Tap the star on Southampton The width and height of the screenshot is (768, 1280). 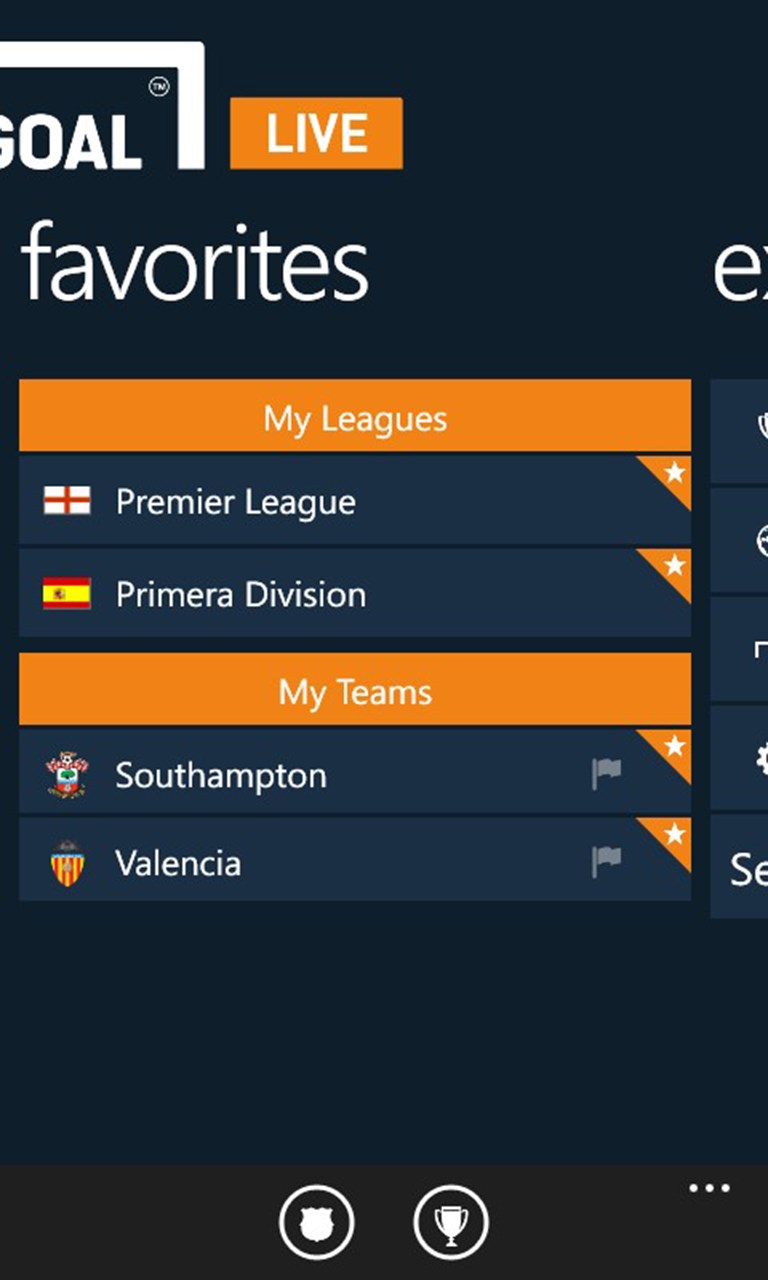[675, 745]
